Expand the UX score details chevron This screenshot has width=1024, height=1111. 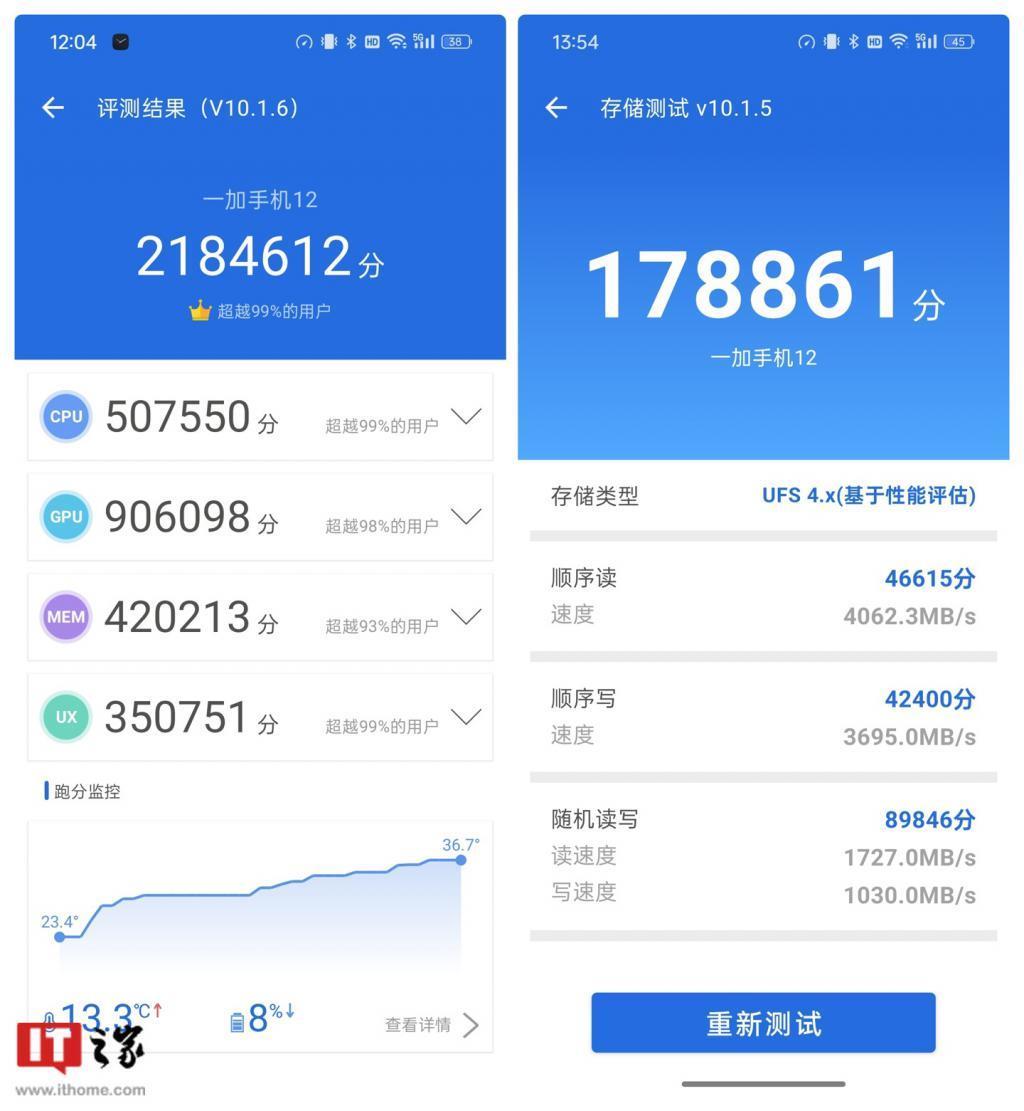click(x=467, y=717)
